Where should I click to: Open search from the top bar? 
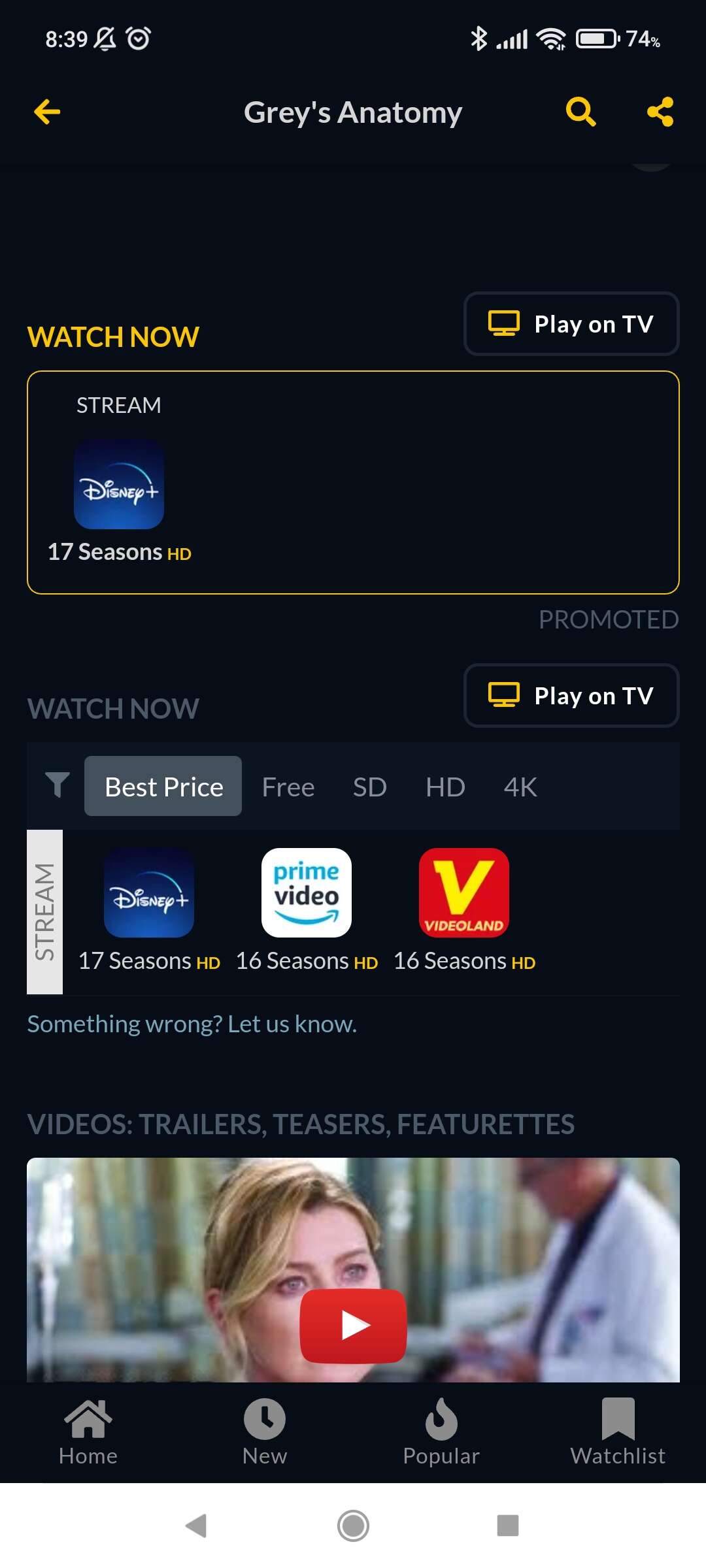[x=580, y=112]
